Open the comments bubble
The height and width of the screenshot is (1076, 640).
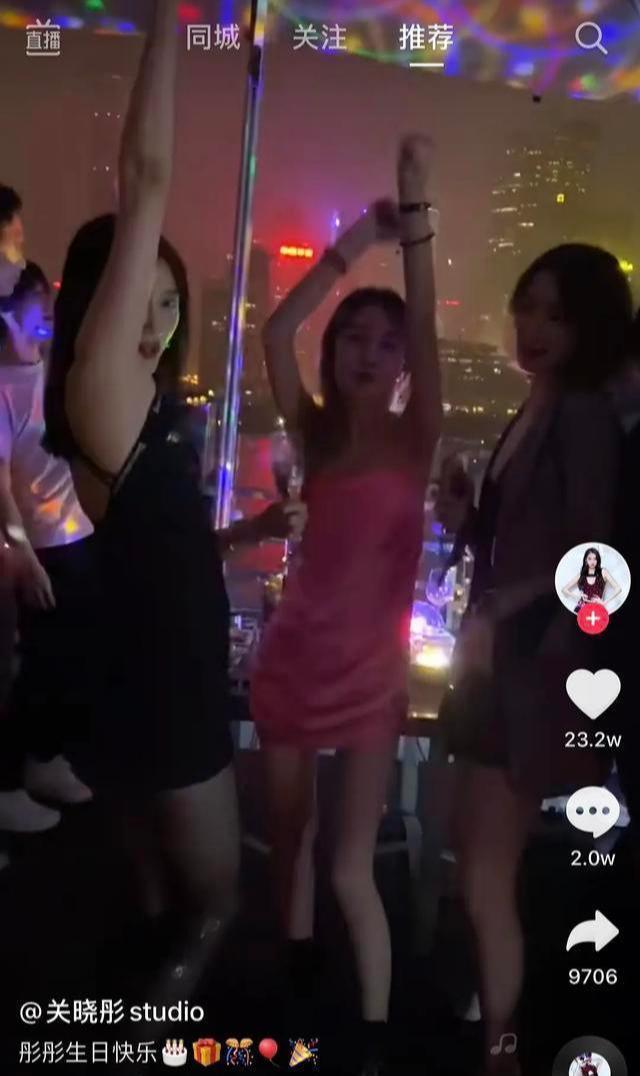pyautogui.click(x=592, y=812)
